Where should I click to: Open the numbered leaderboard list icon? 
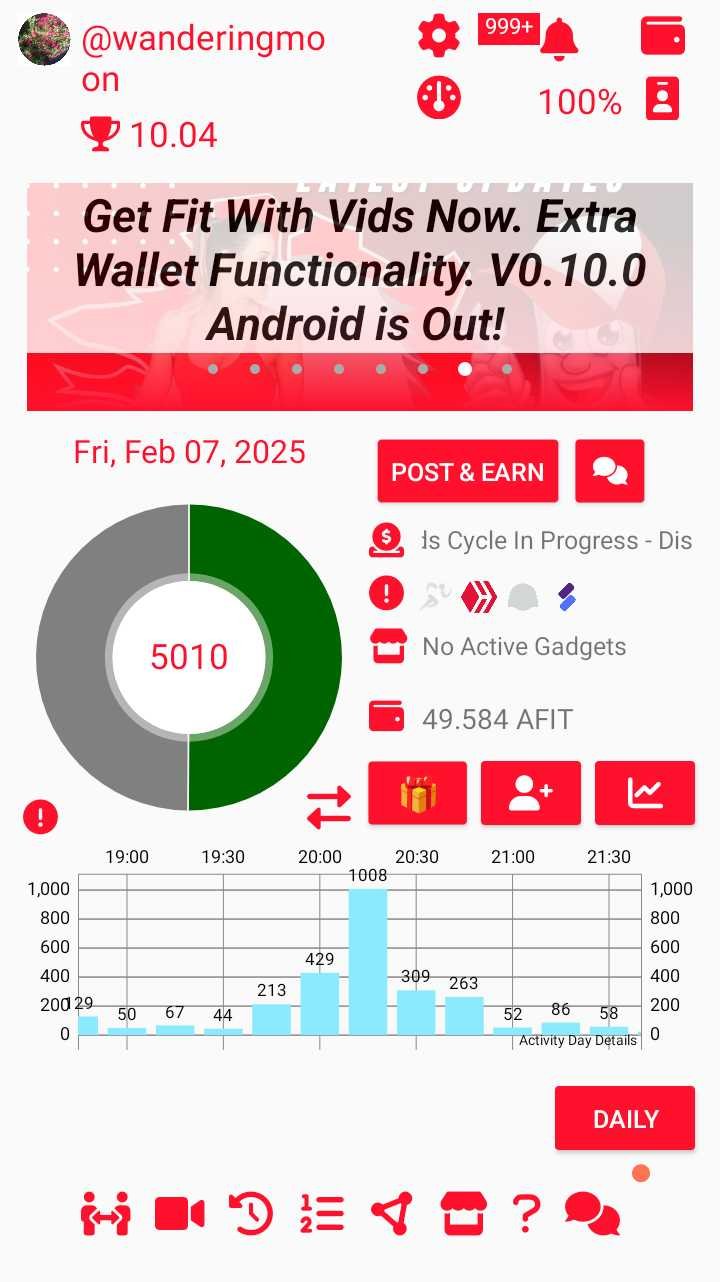pos(321,1214)
